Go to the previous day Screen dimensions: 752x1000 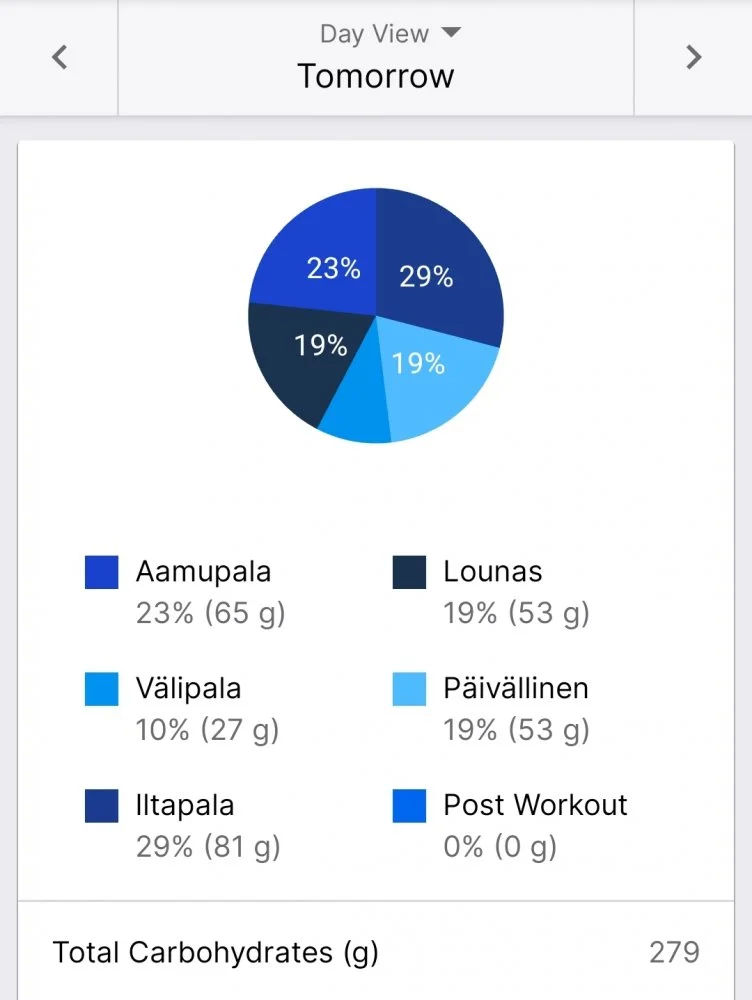60,57
